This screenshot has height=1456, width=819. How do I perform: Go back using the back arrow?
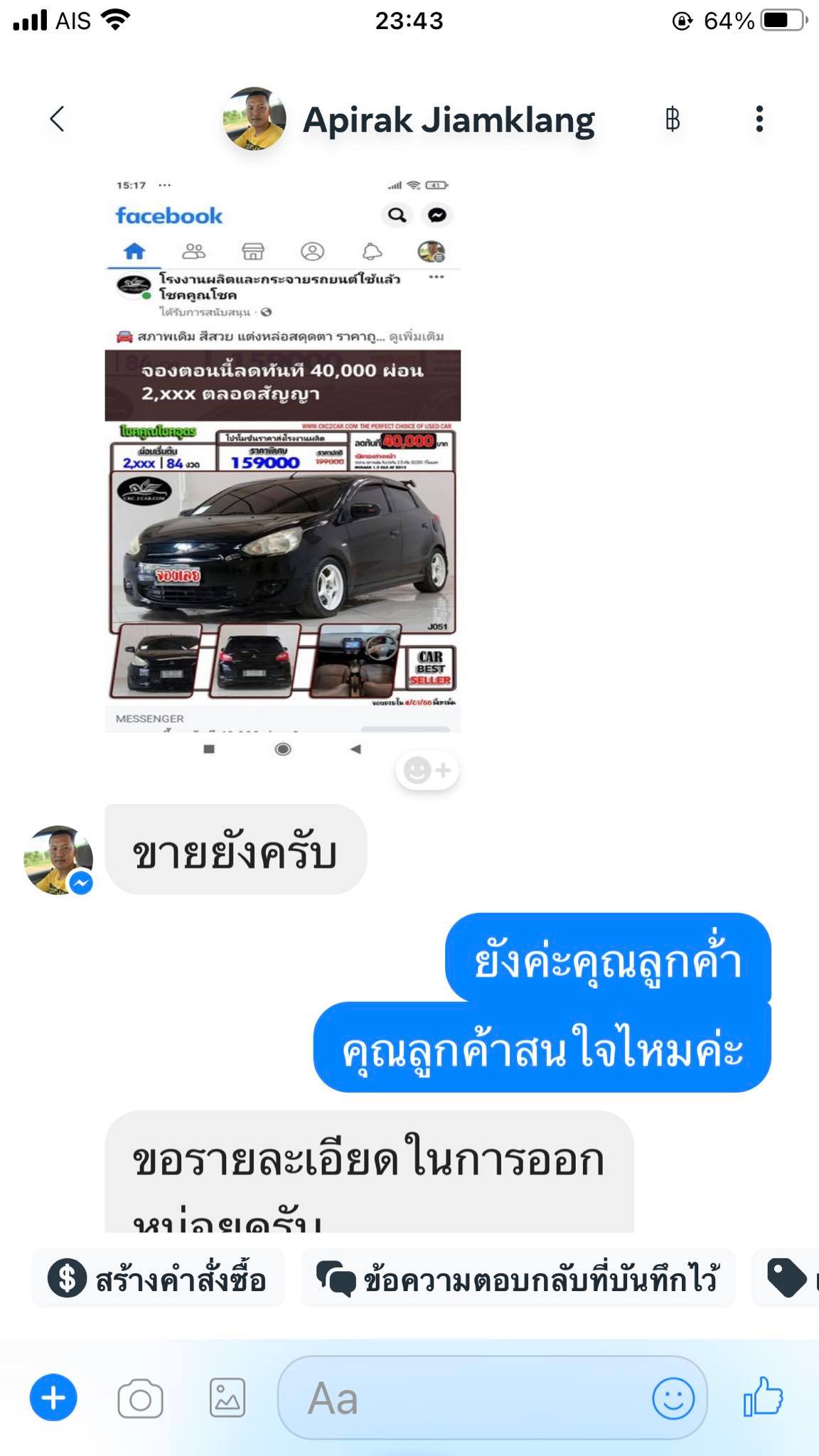point(58,119)
